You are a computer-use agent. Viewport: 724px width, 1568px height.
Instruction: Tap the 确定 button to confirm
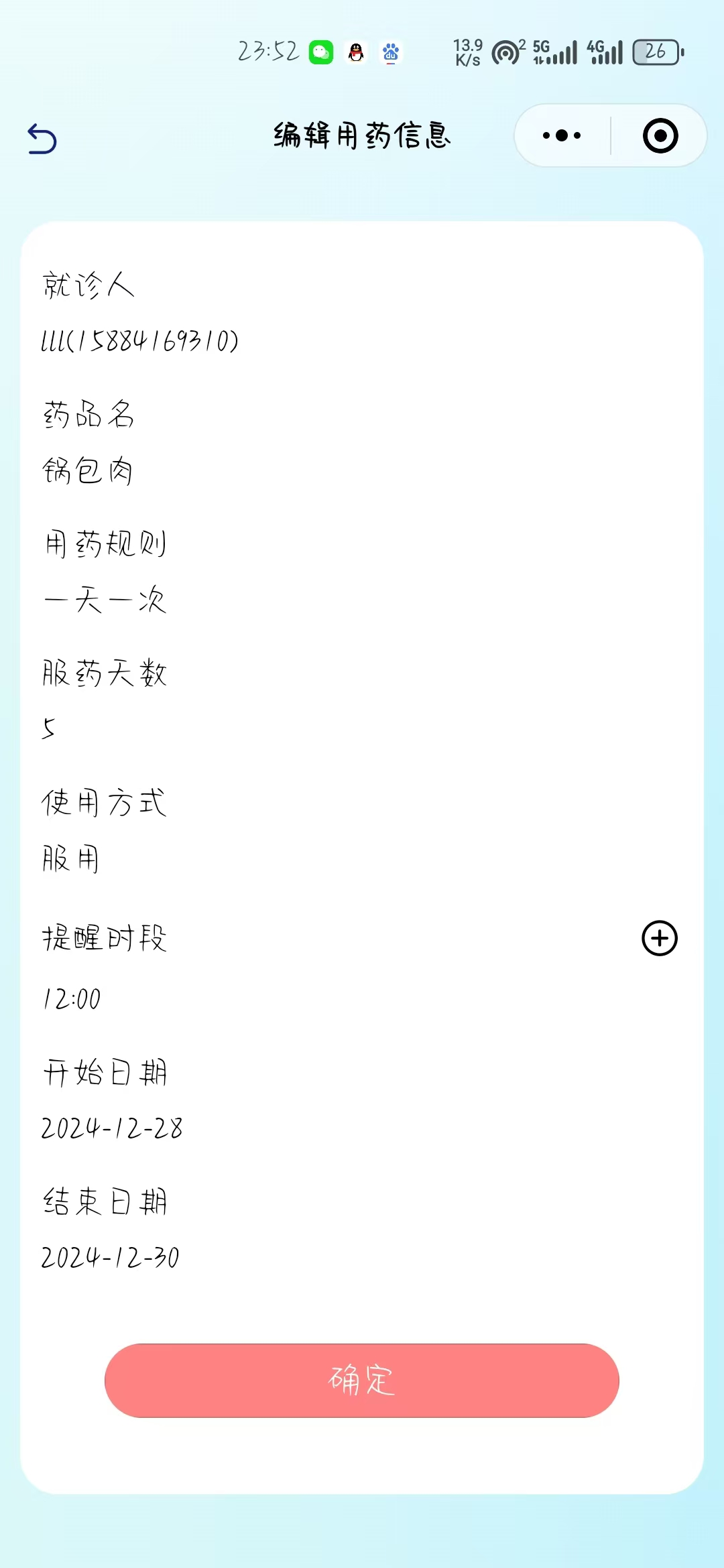[362, 1380]
